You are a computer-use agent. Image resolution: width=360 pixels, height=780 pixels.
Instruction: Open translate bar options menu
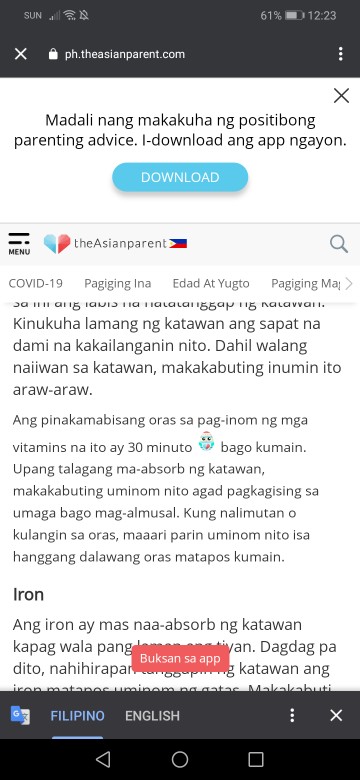292,715
